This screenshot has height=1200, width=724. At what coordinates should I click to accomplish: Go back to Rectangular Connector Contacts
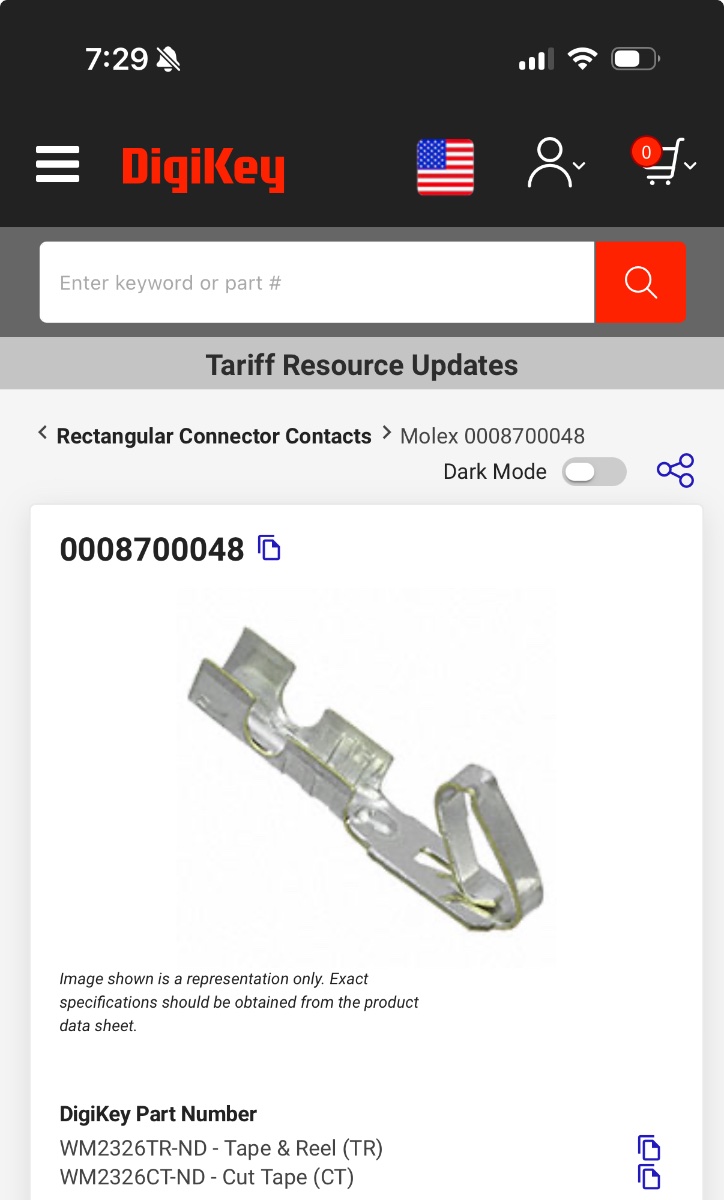tap(214, 436)
